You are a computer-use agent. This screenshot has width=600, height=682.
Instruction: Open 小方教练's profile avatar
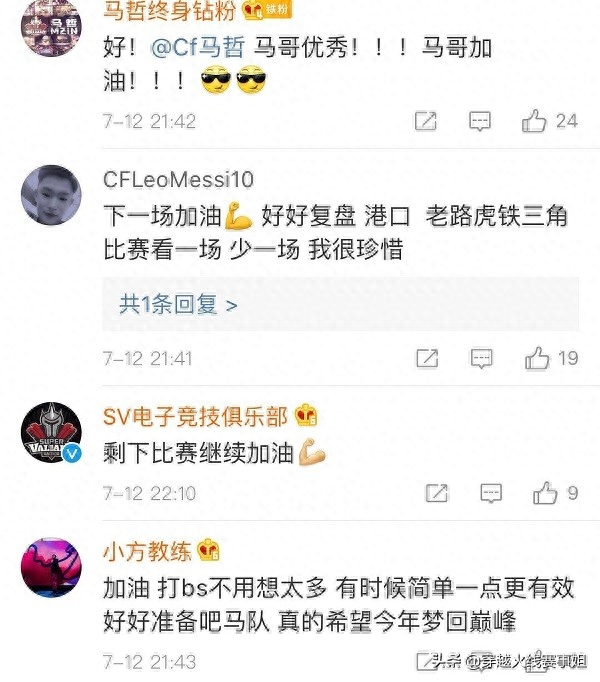(51, 568)
